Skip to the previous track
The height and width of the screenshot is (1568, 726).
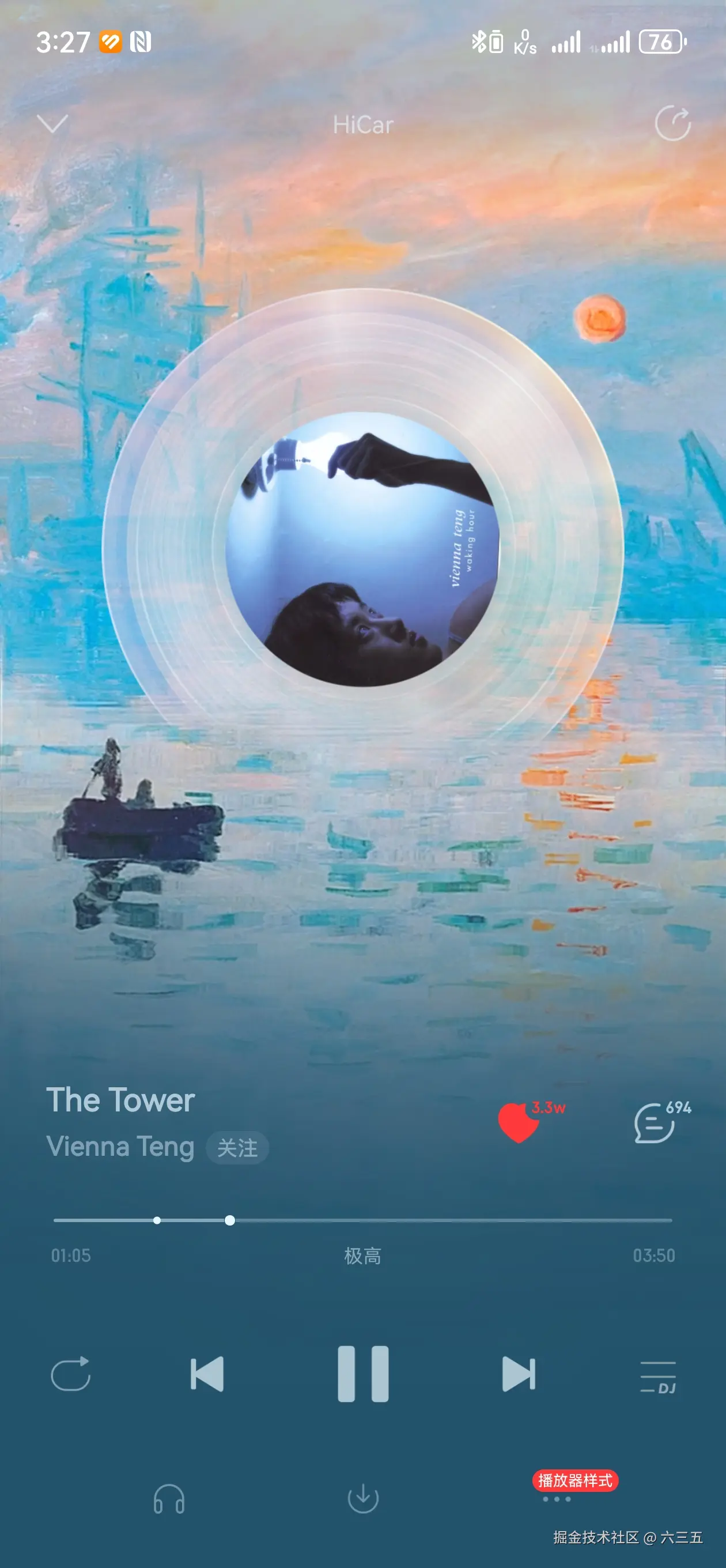(207, 1374)
